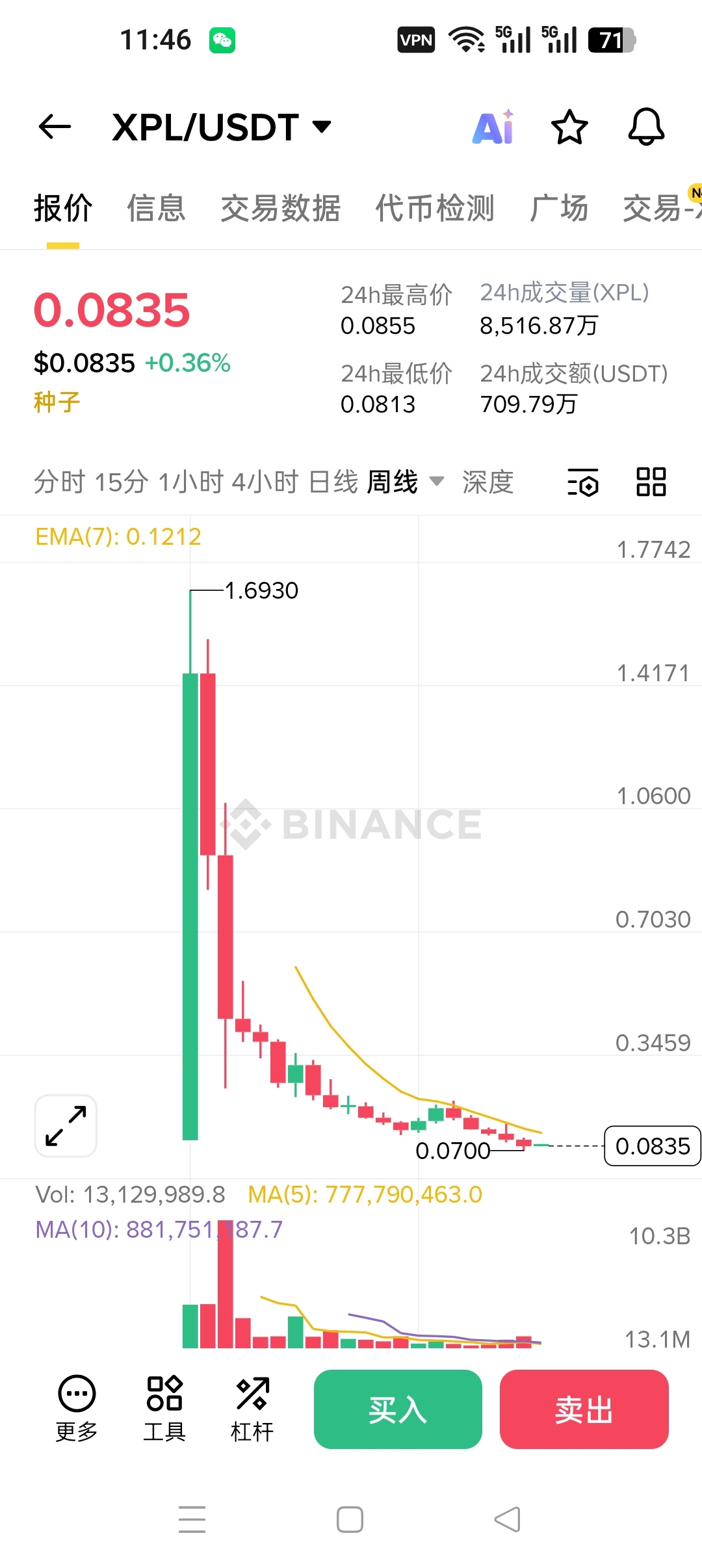Viewport: 702px width, 1568px height.
Task: Expand the 周线 interval dropdown
Action: [x=406, y=482]
